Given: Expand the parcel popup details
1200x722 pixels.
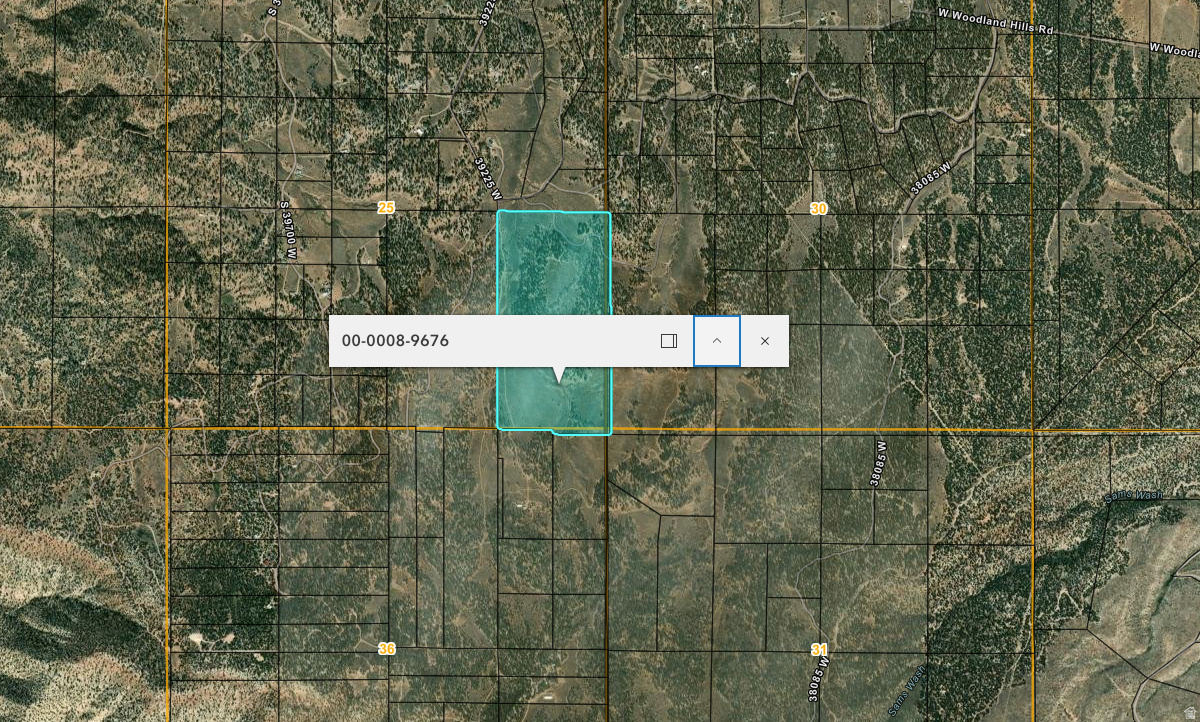Looking at the screenshot, I should [717, 341].
